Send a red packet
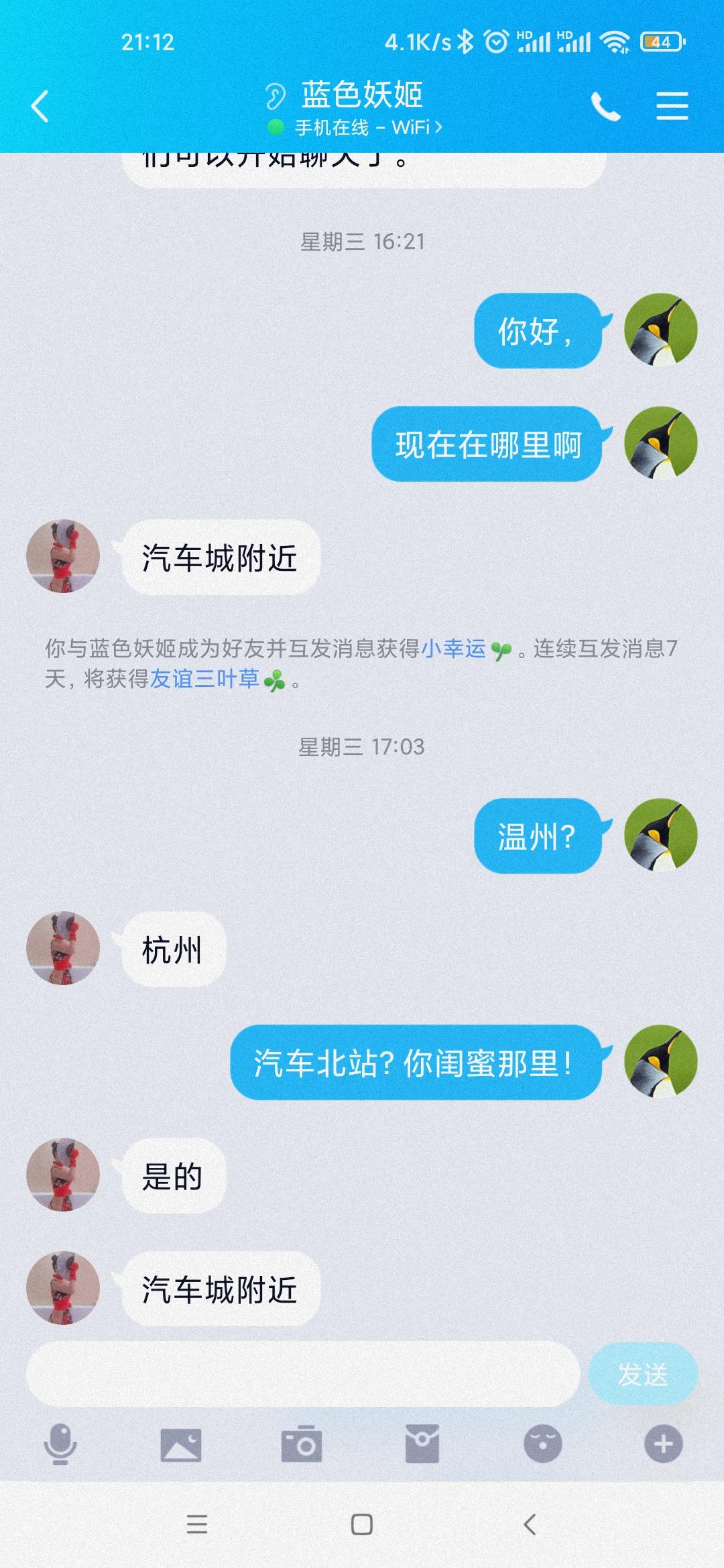The image size is (724, 1568). 422,1444
